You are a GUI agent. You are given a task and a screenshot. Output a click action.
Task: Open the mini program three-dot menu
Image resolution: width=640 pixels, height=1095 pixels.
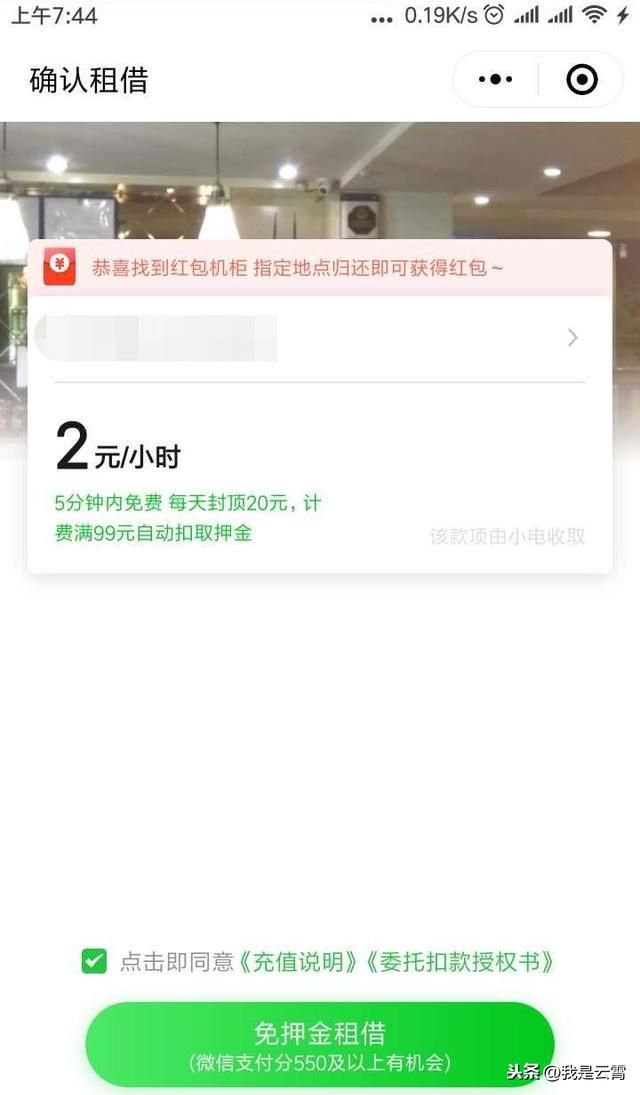pyautogui.click(x=495, y=79)
